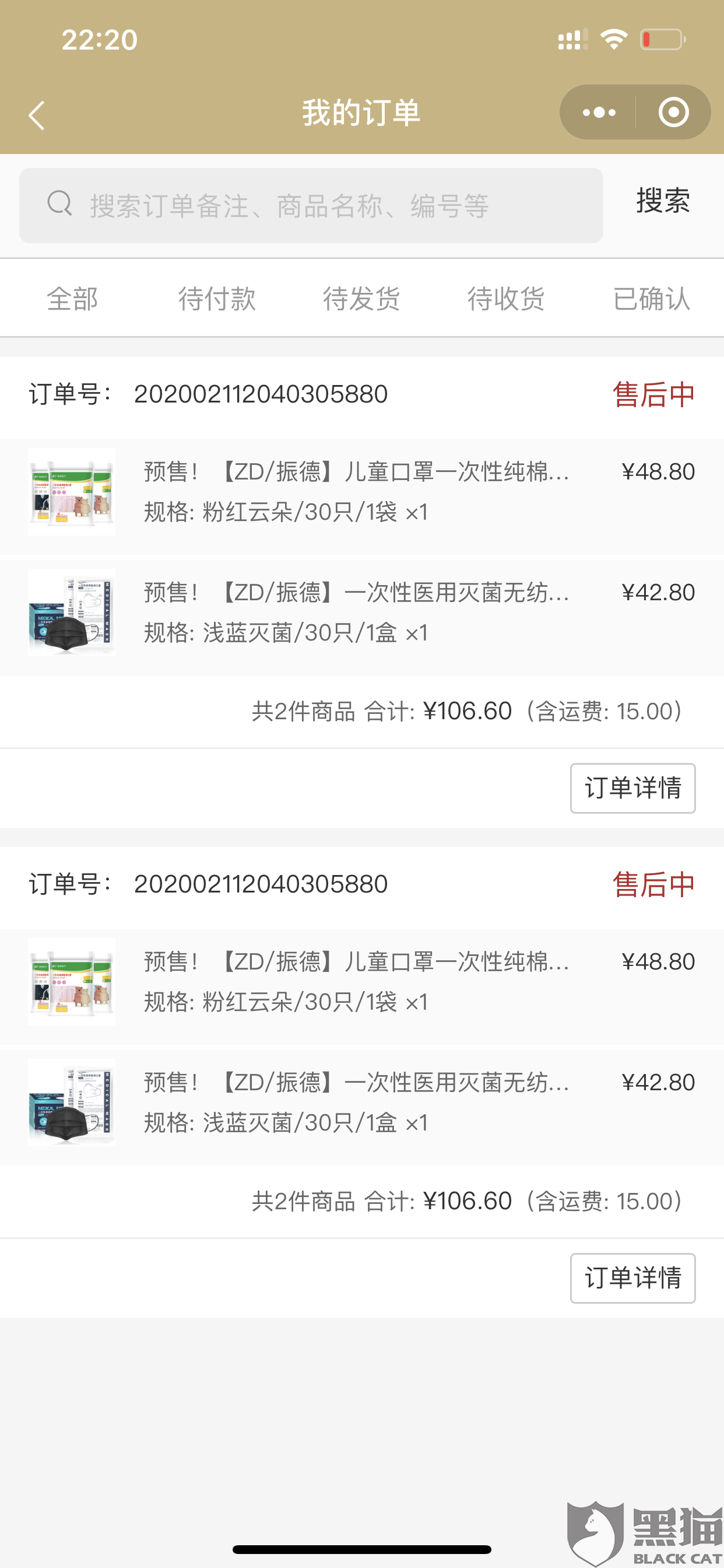Close the mini-program with the circle button
Viewport: 724px width, 1568px height.
(673, 113)
